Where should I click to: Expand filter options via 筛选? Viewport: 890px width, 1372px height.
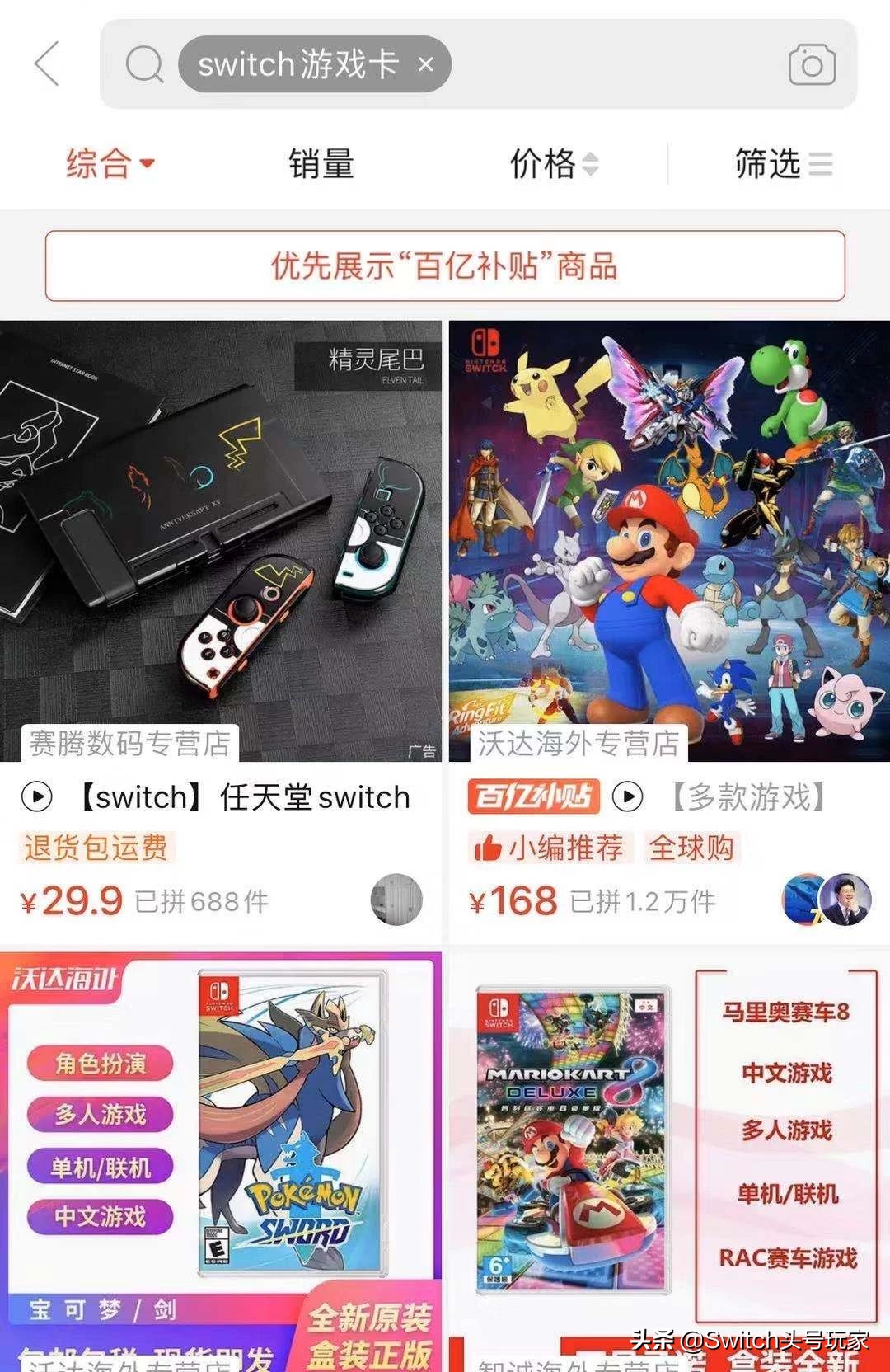pos(783,164)
